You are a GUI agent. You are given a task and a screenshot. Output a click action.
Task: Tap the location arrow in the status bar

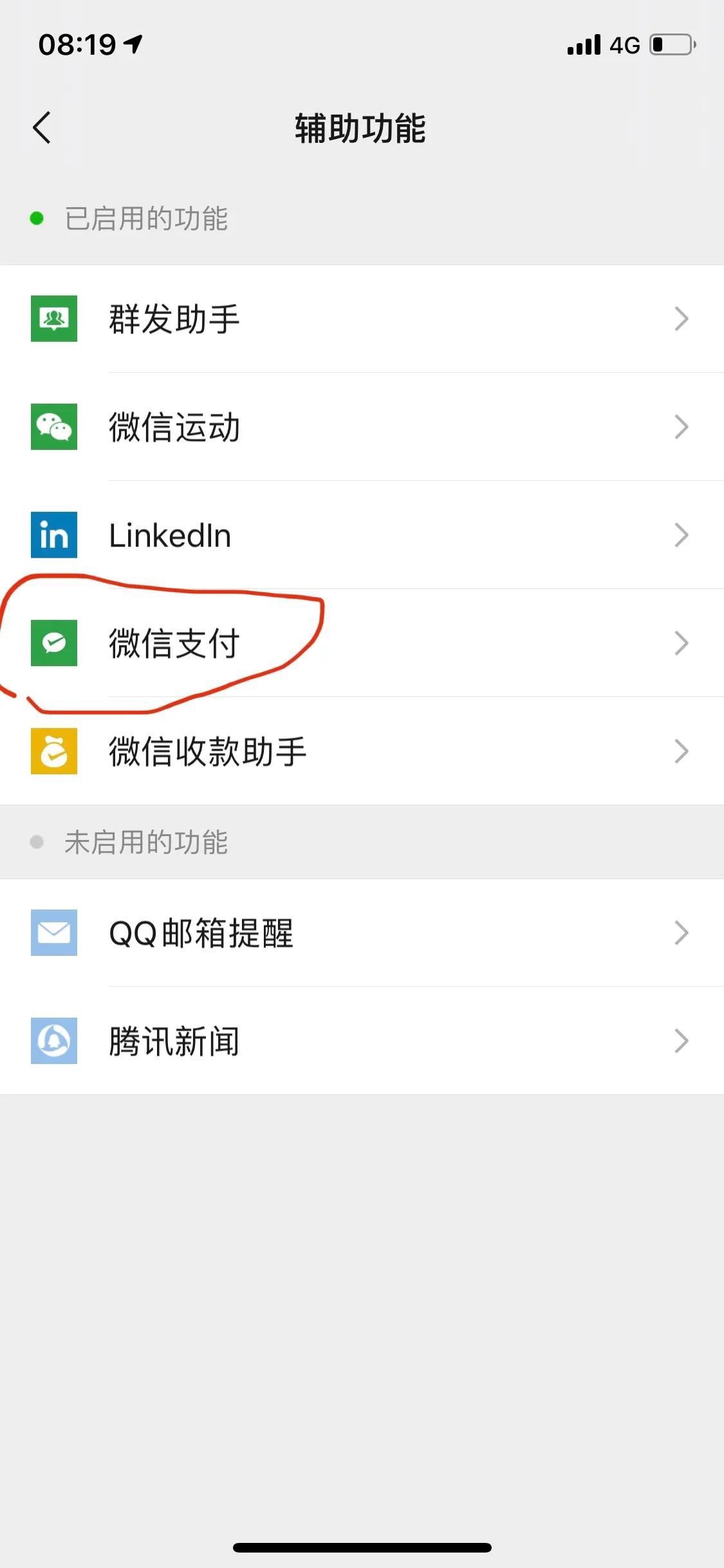tap(132, 44)
